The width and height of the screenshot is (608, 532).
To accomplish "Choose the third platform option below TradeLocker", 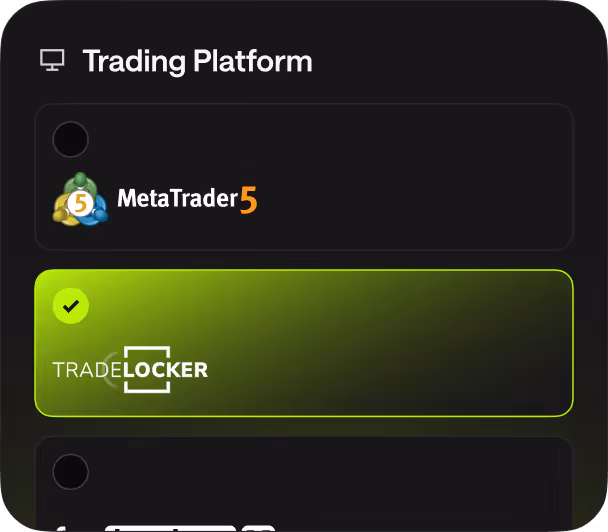I will (304, 484).
